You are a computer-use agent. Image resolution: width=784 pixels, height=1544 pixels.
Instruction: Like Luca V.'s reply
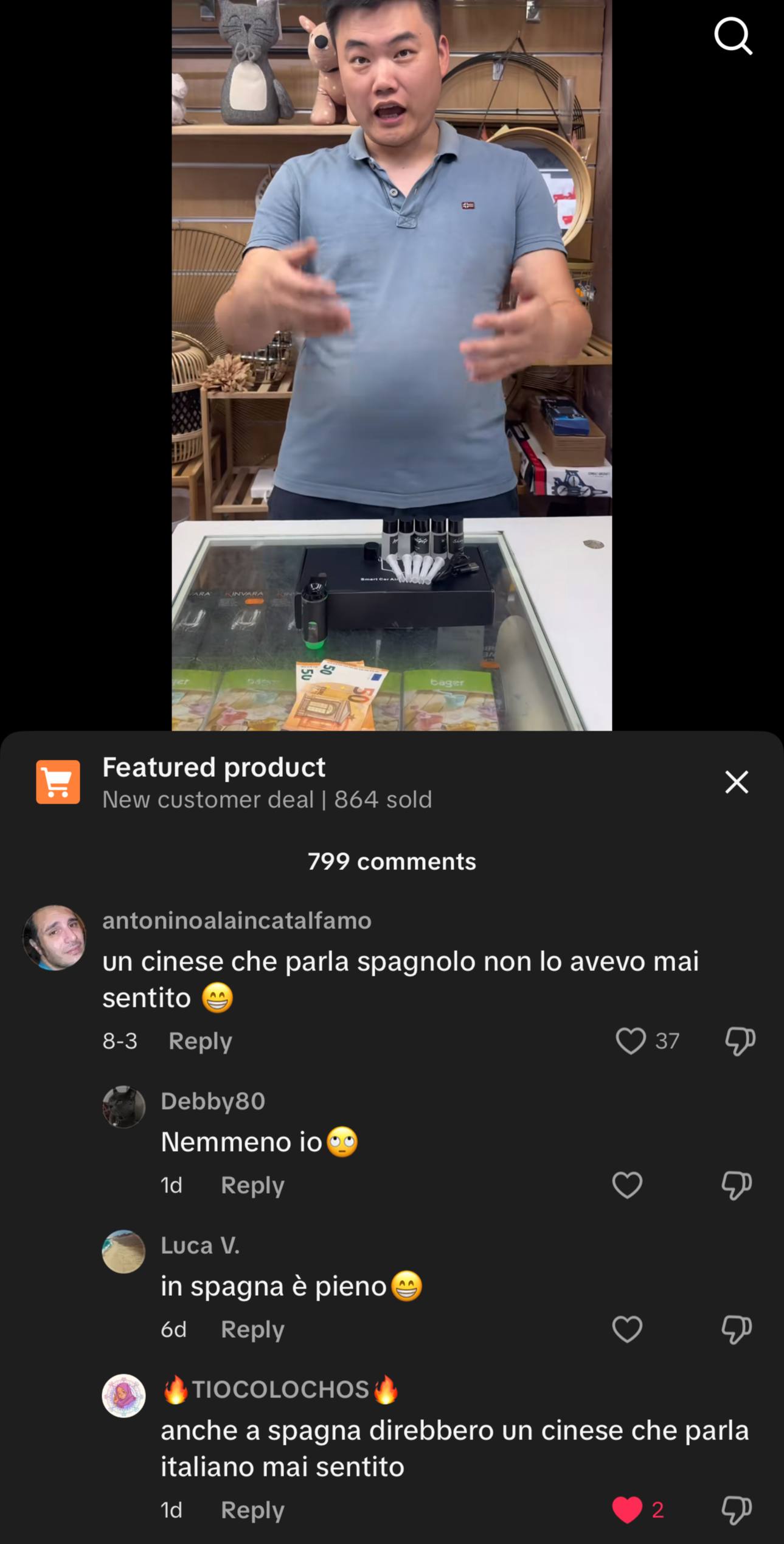coord(627,1329)
